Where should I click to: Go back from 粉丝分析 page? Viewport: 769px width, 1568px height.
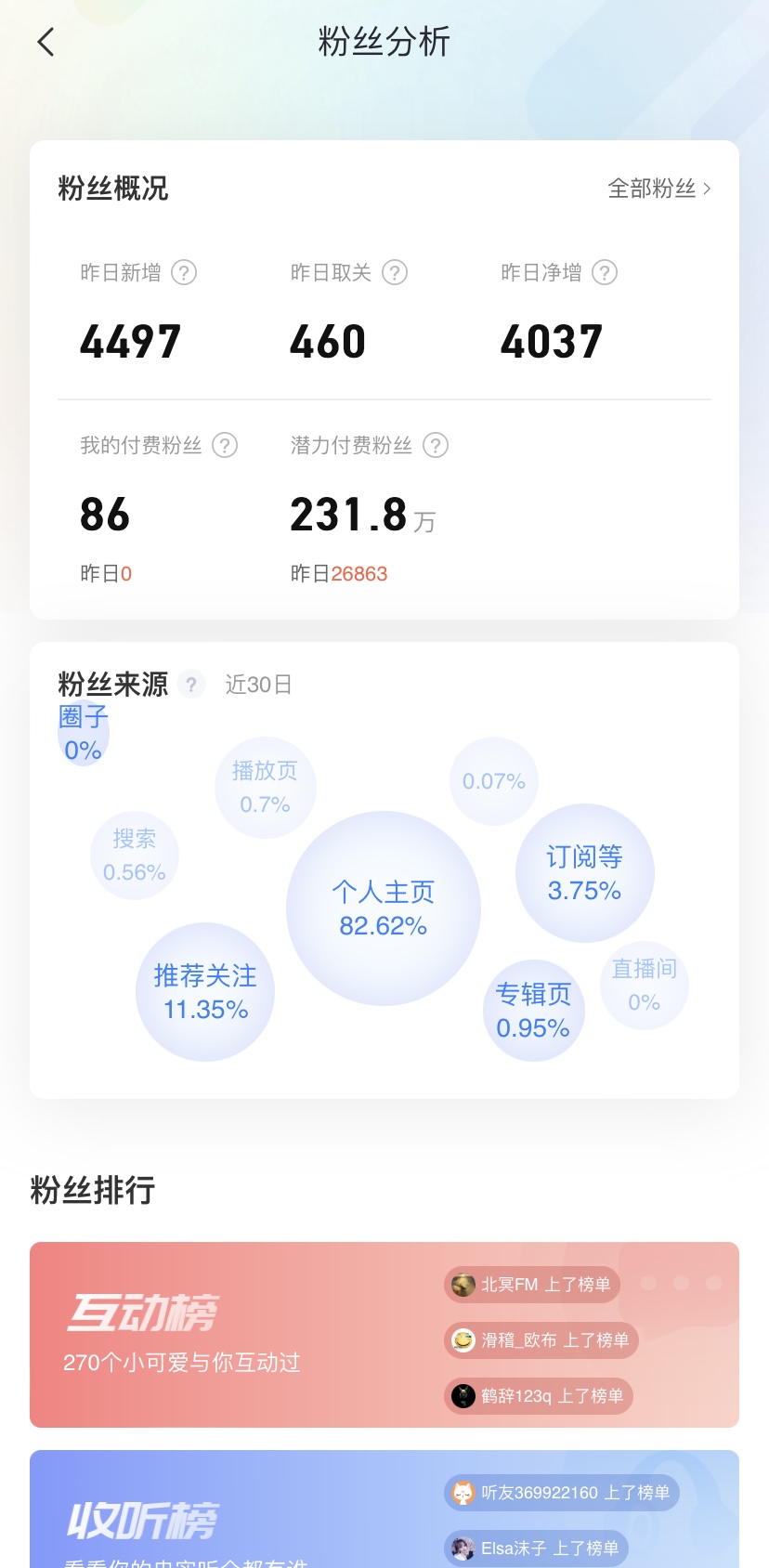46,42
